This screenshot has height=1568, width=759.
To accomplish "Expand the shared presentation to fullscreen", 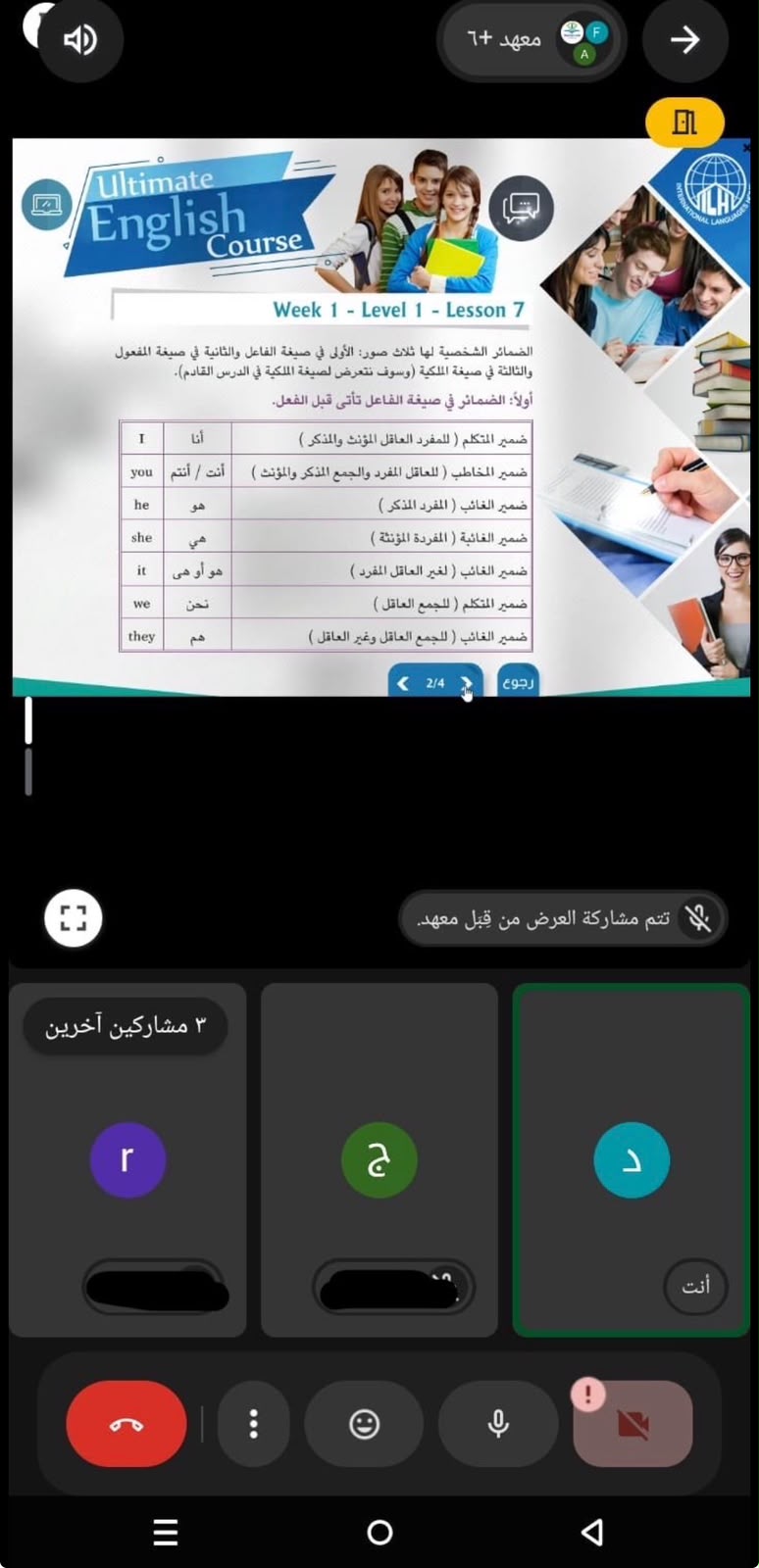I will point(74,918).
